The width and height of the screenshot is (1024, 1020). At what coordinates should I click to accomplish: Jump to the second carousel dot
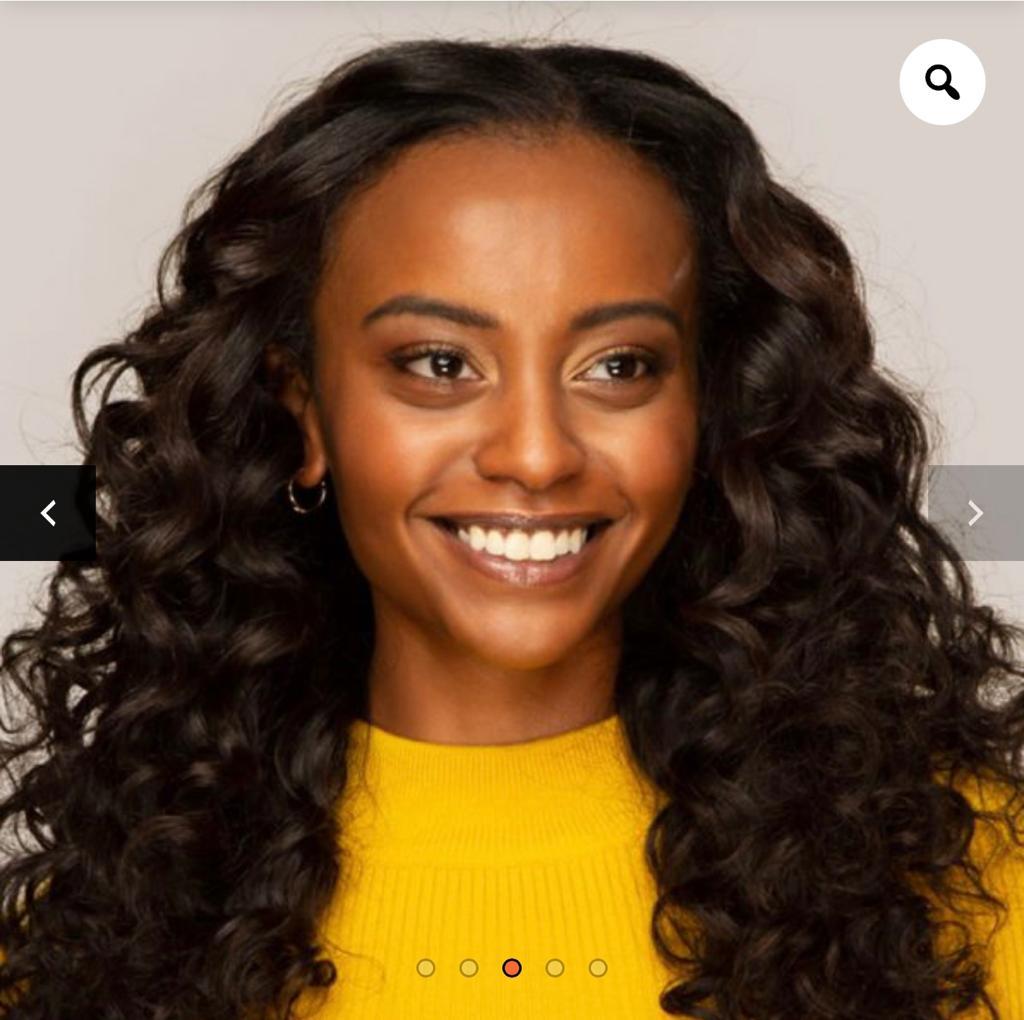pyautogui.click(x=469, y=968)
